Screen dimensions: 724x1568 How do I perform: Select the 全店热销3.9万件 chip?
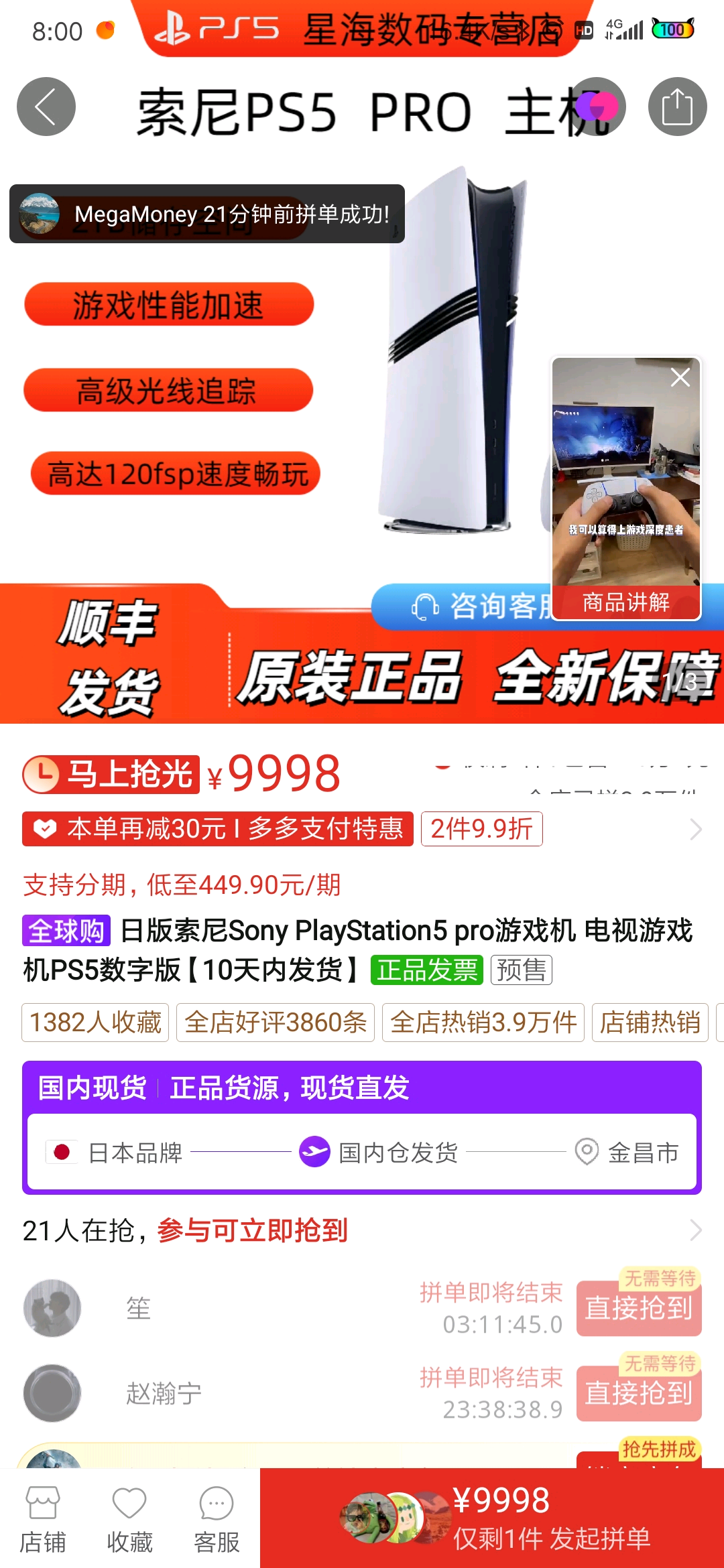click(x=483, y=1023)
